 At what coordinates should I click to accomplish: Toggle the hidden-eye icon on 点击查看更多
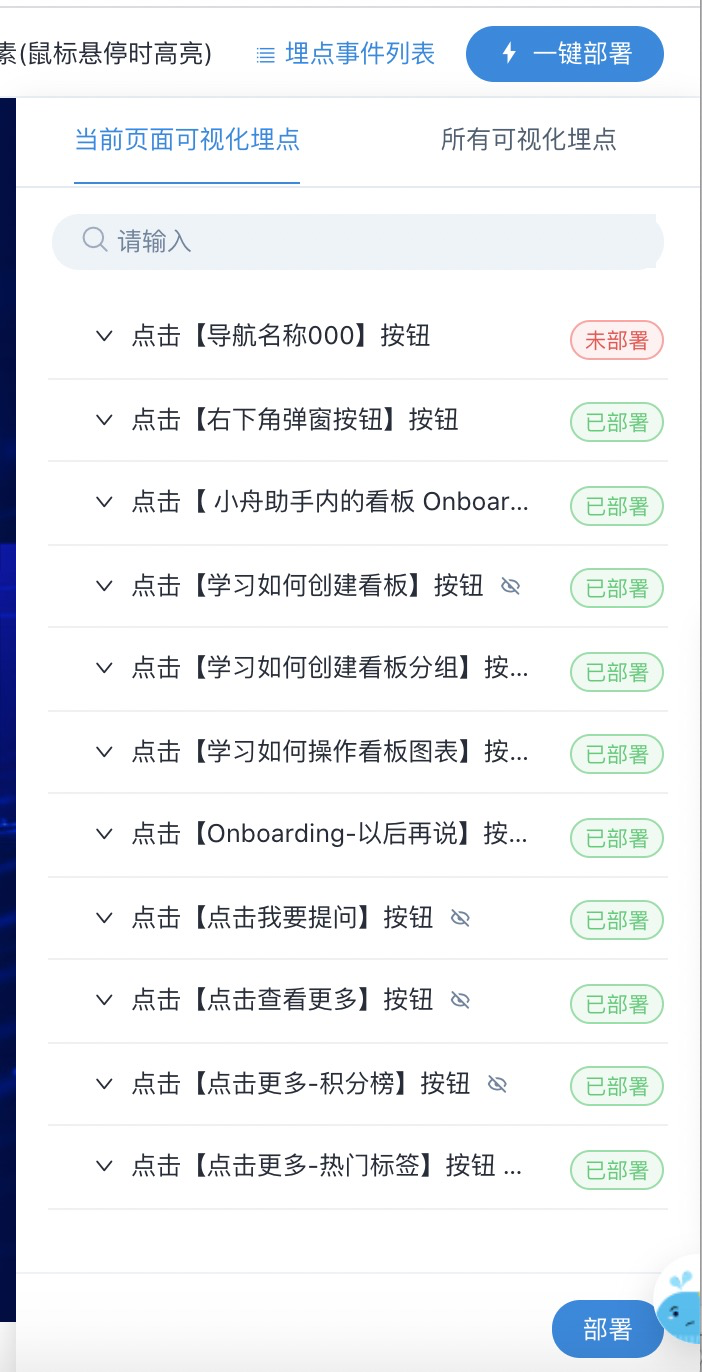click(460, 1000)
